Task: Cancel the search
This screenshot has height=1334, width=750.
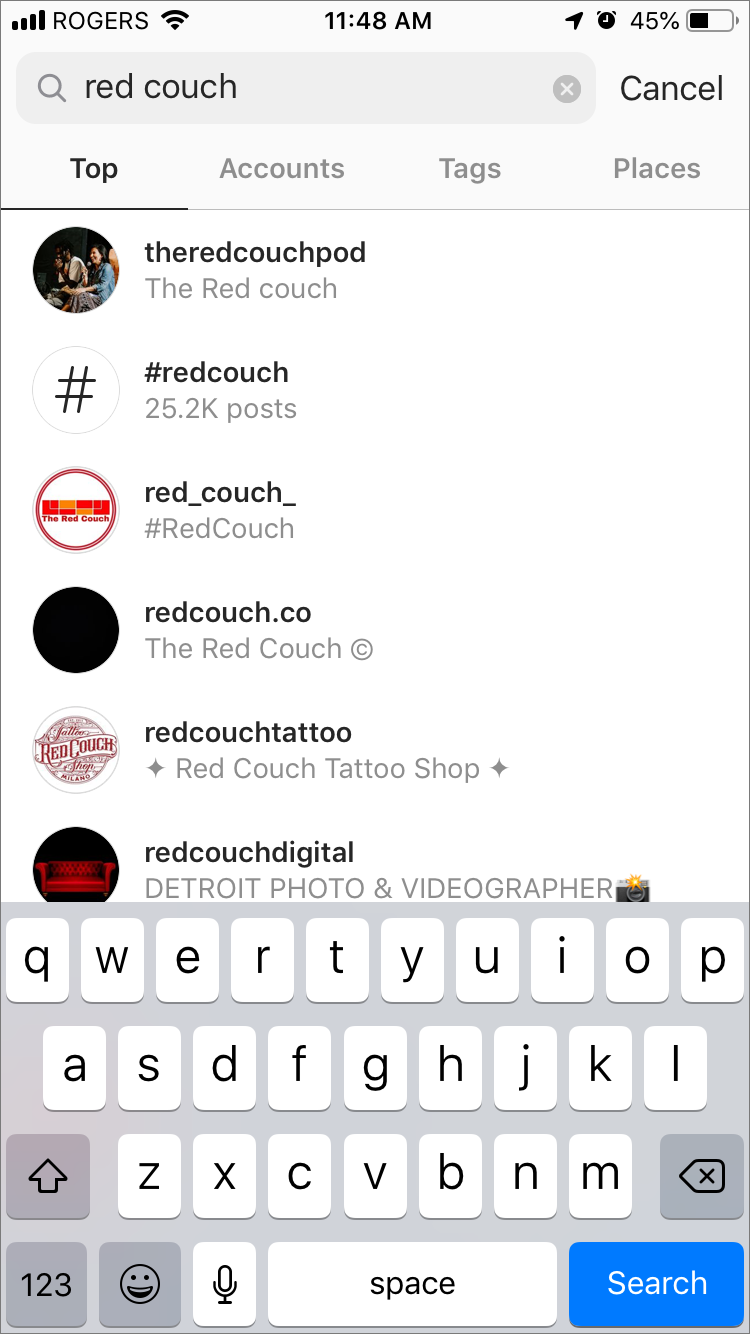Action: tap(671, 89)
